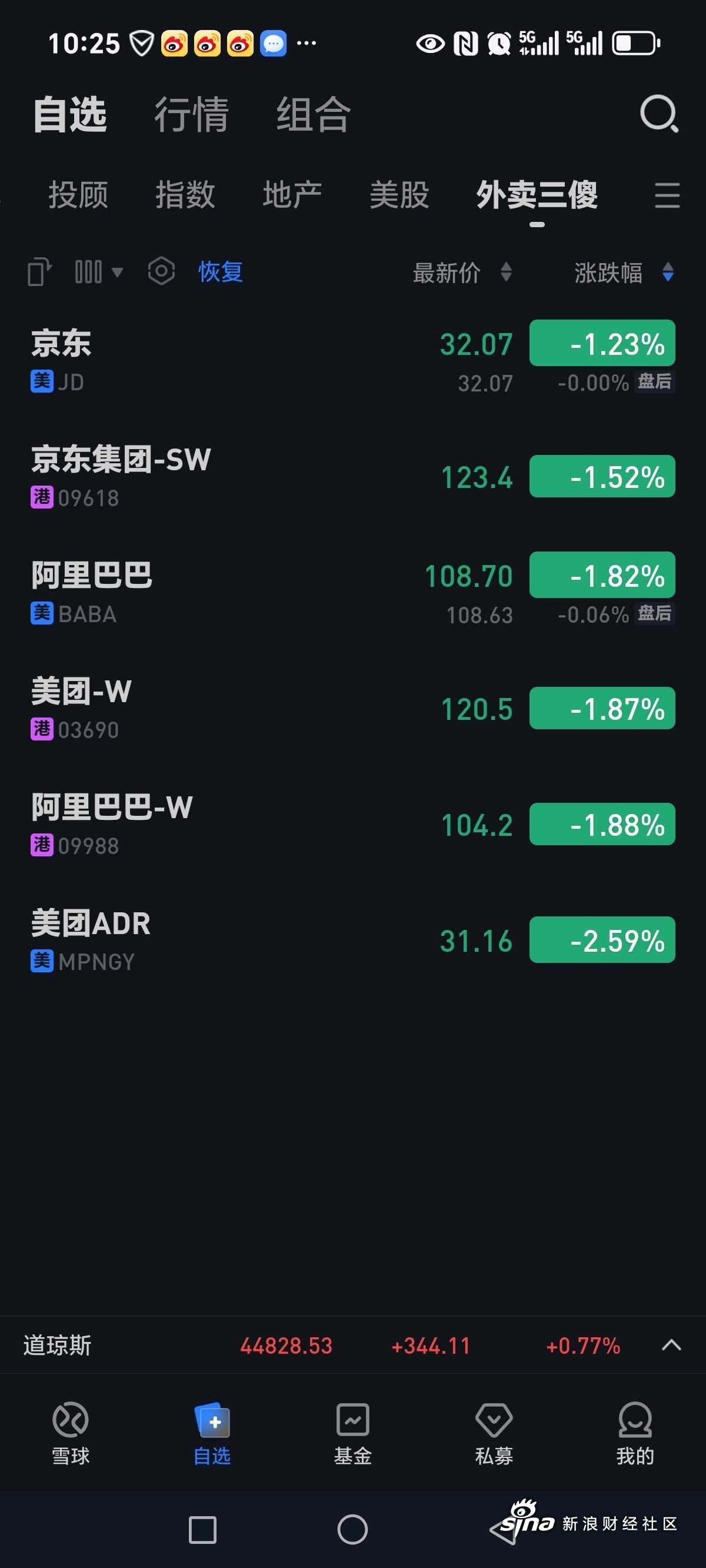This screenshot has height=1568, width=706.
Task: Go to the 基金 bottom tab
Action: [353, 1433]
